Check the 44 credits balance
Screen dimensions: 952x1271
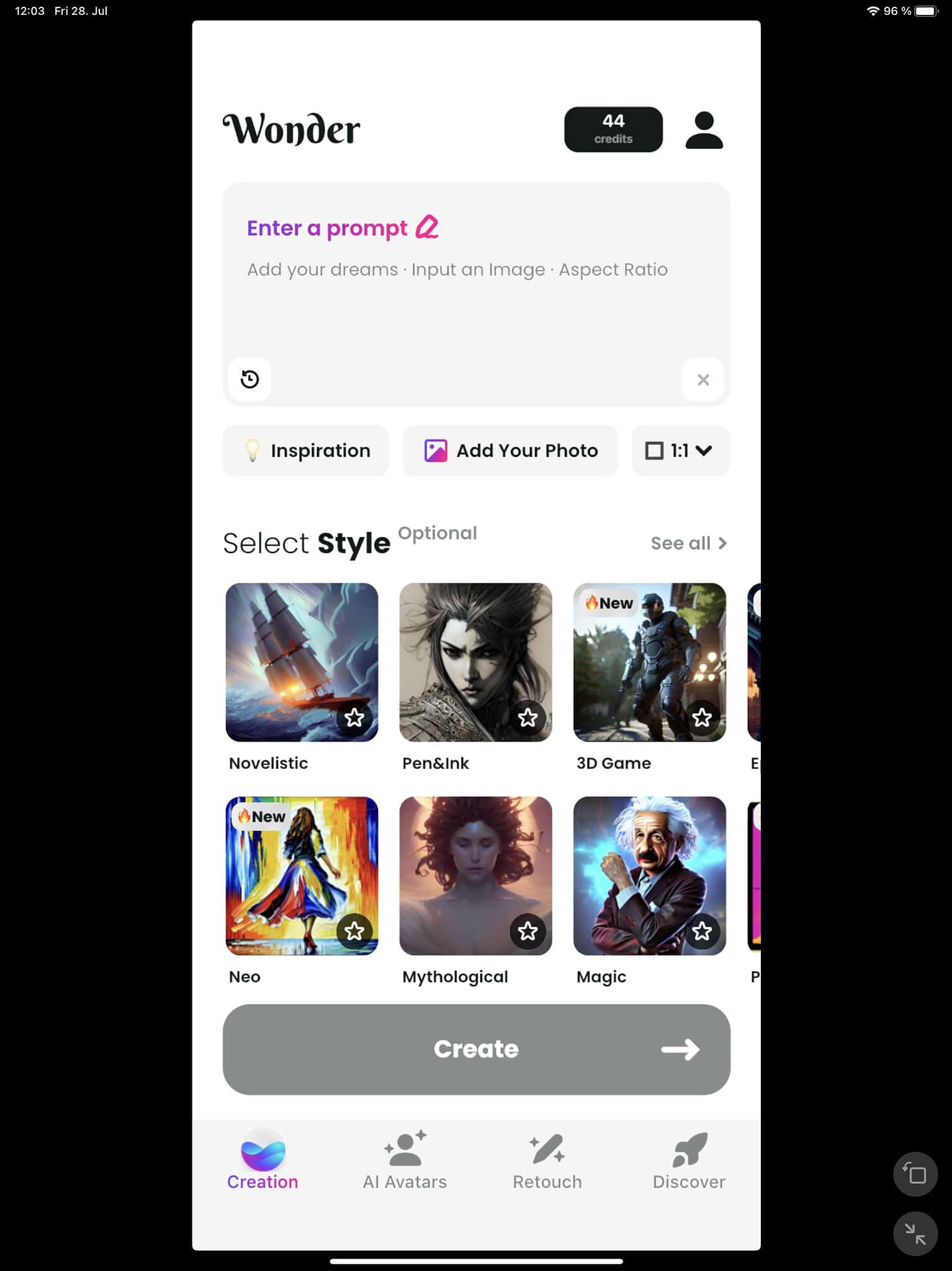(x=613, y=129)
